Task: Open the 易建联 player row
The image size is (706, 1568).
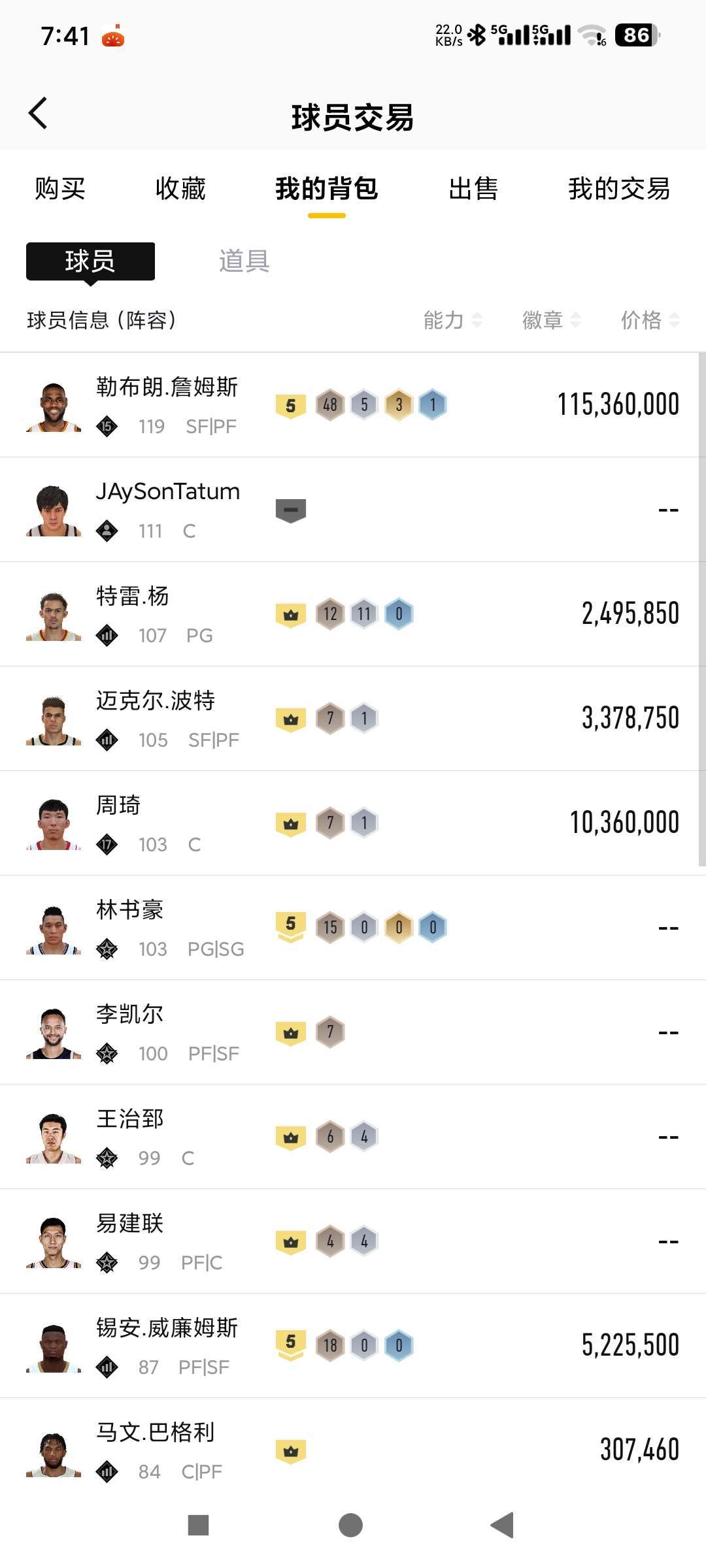Action: pos(353,1241)
